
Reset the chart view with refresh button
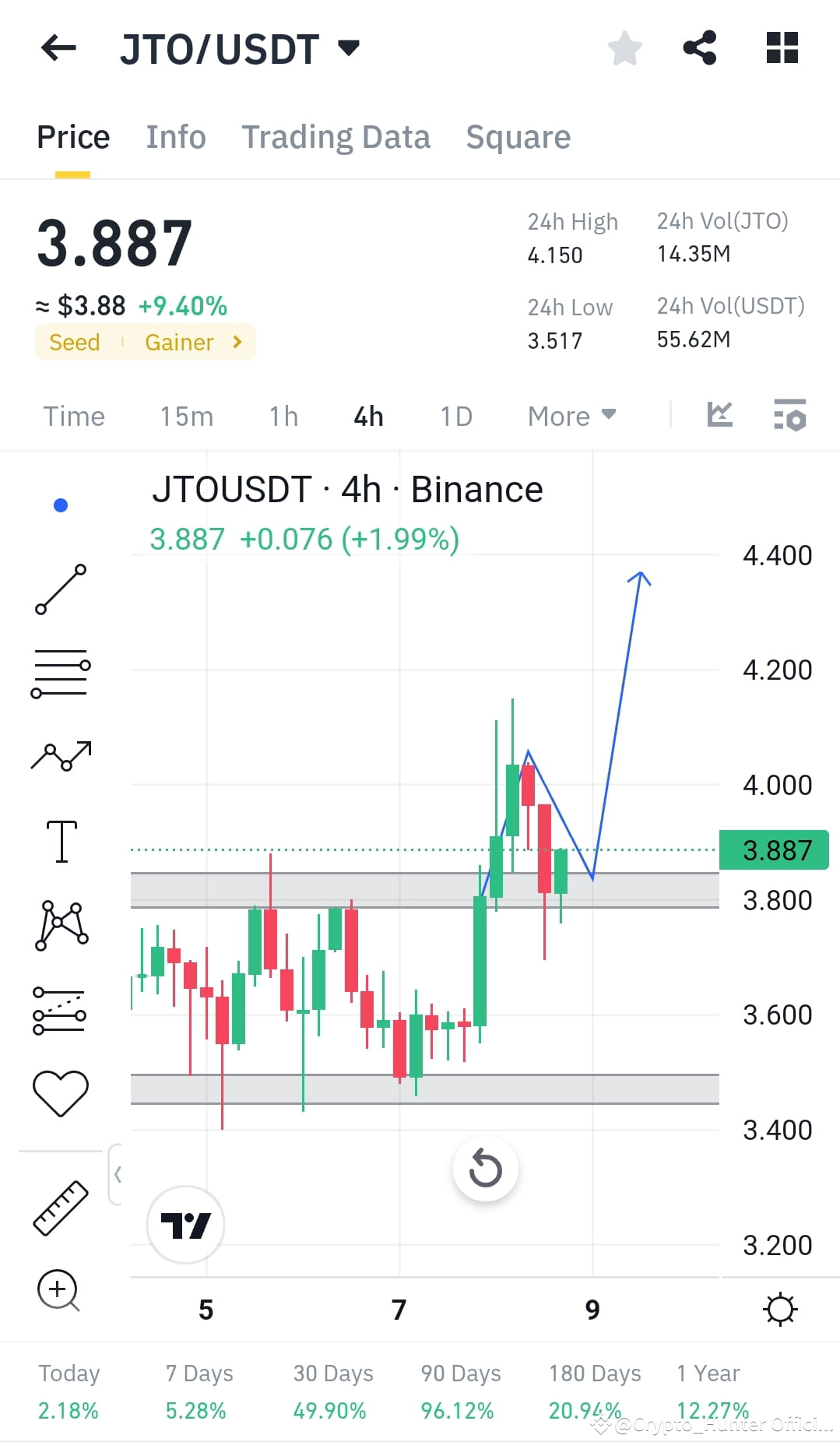[x=486, y=1169]
